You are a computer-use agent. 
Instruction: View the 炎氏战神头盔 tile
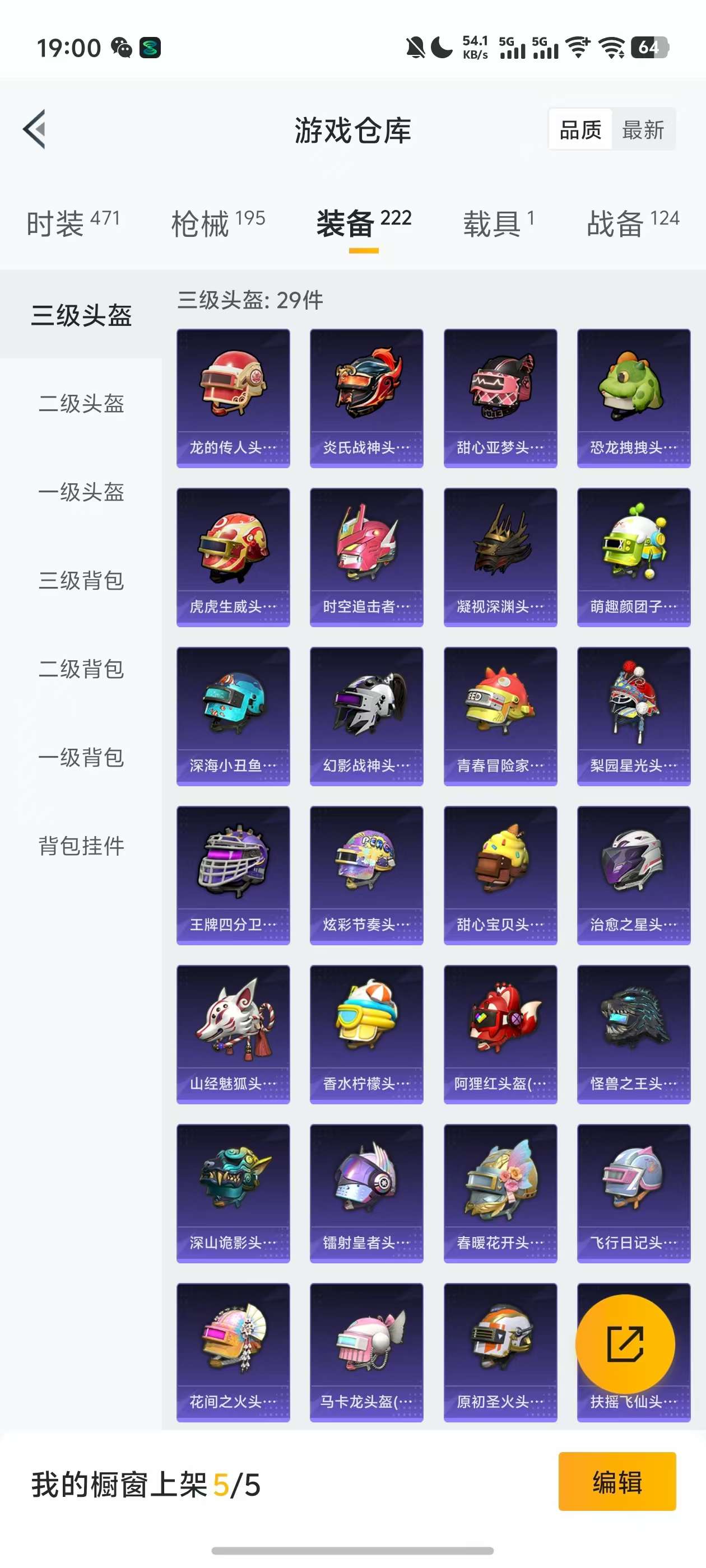pyautogui.click(x=366, y=398)
